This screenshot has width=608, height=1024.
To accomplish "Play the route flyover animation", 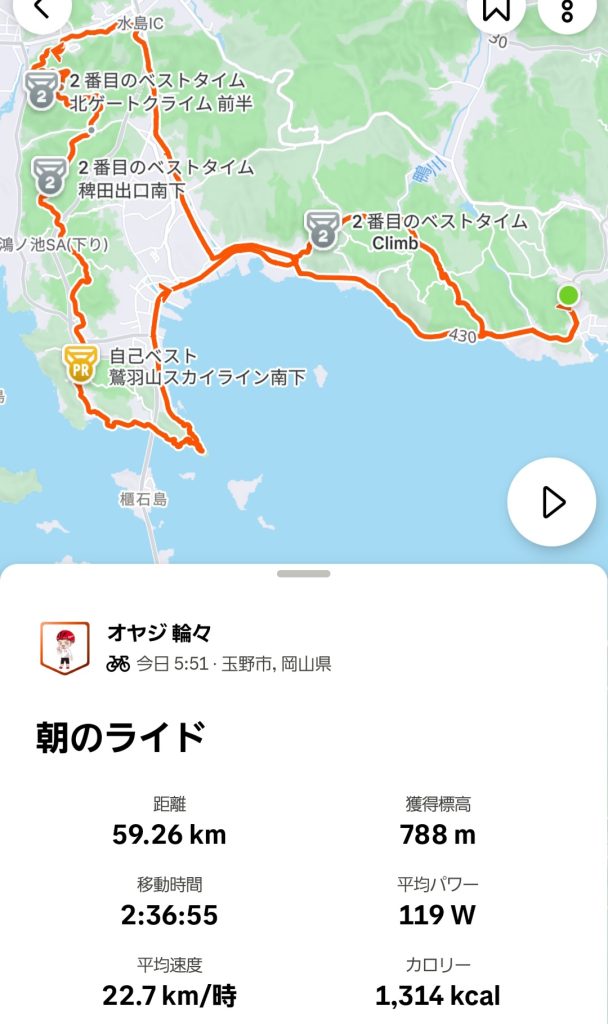I will tap(552, 502).
